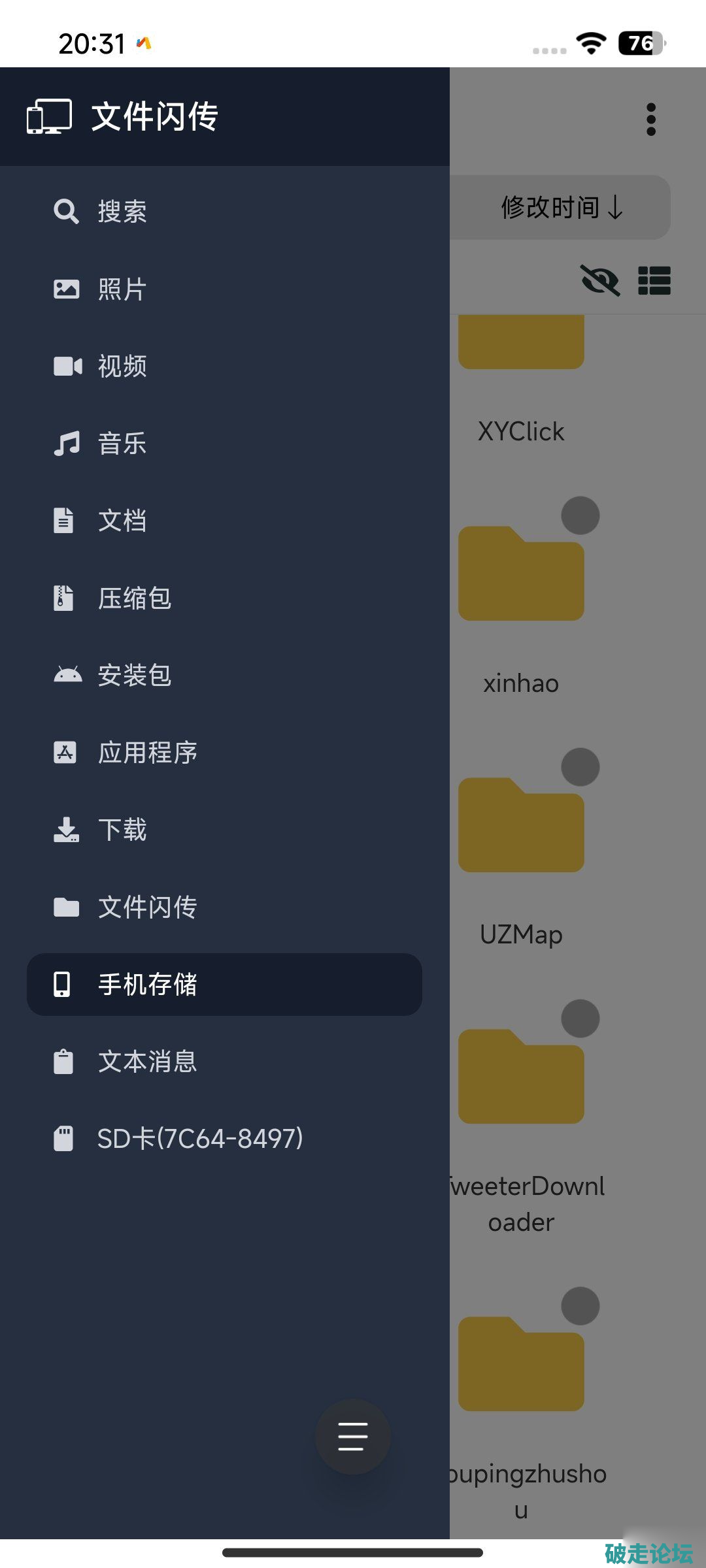
Task: Browse 压缩包 files
Action: click(134, 598)
